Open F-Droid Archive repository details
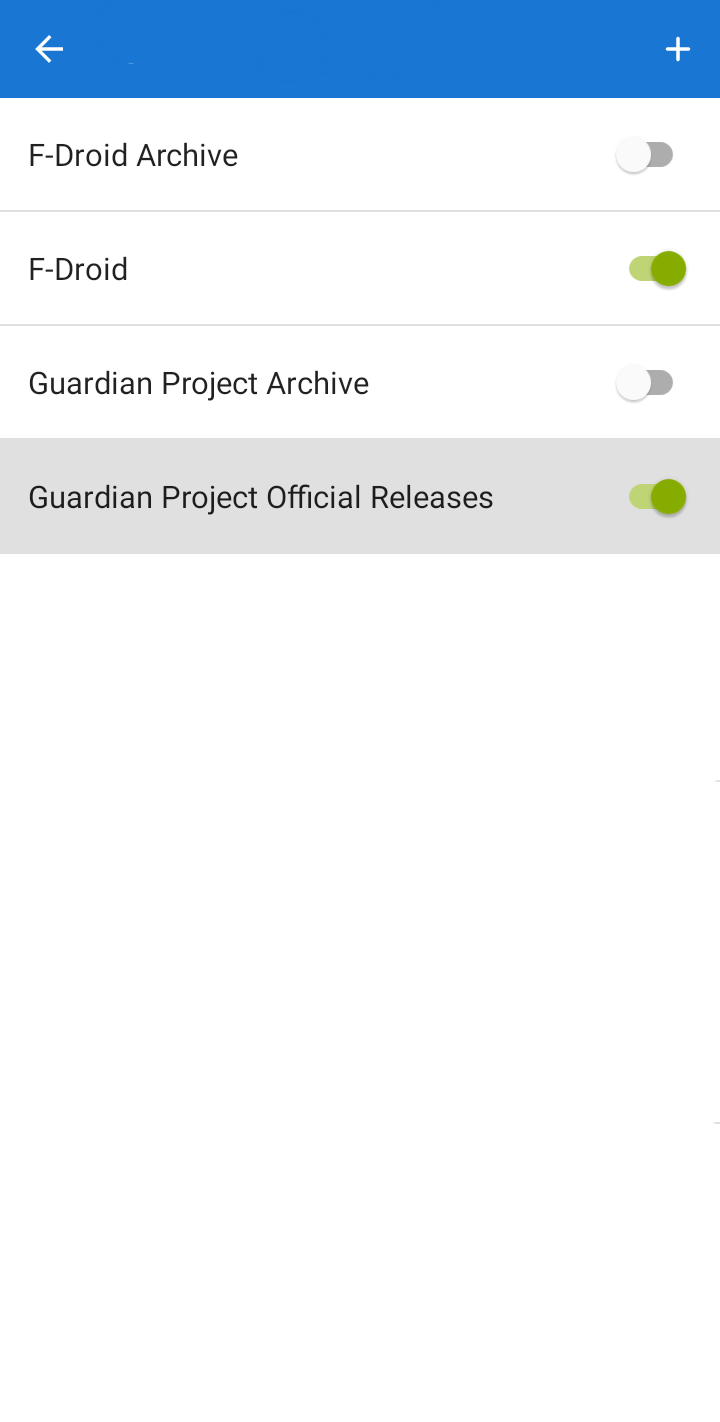Screen dimensions: 720x1422 point(133,156)
